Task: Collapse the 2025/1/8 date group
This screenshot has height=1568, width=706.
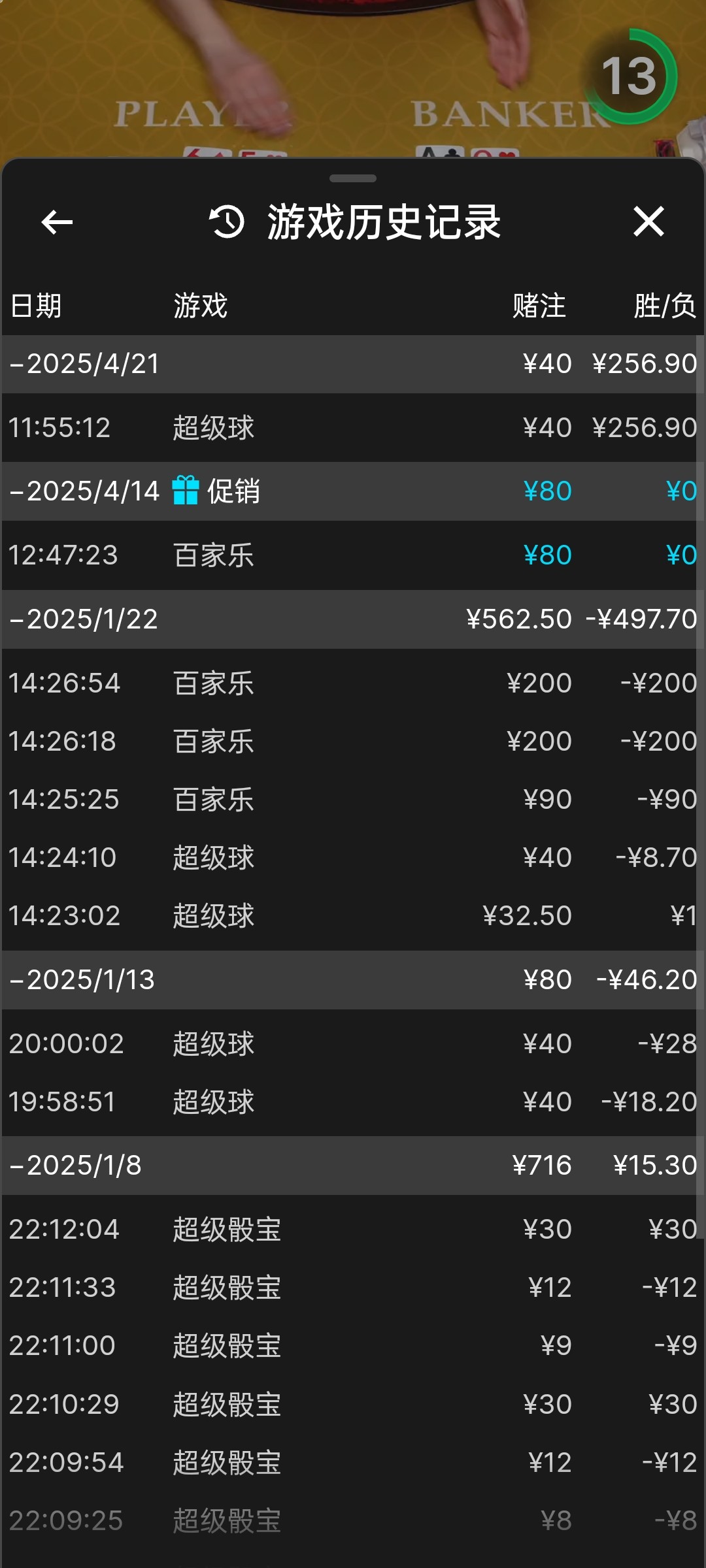Action: pos(352,1166)
